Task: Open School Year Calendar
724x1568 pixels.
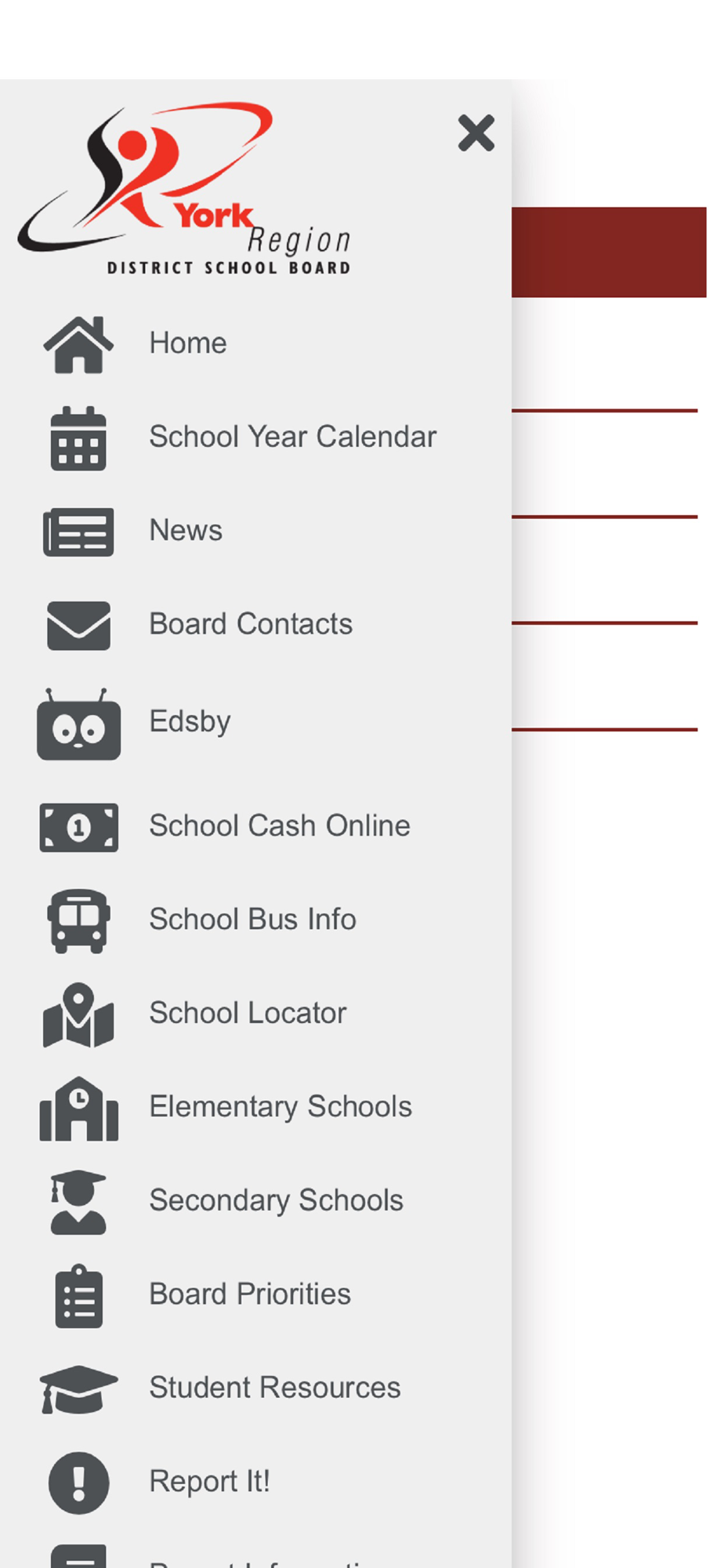Action: point(255,437)
